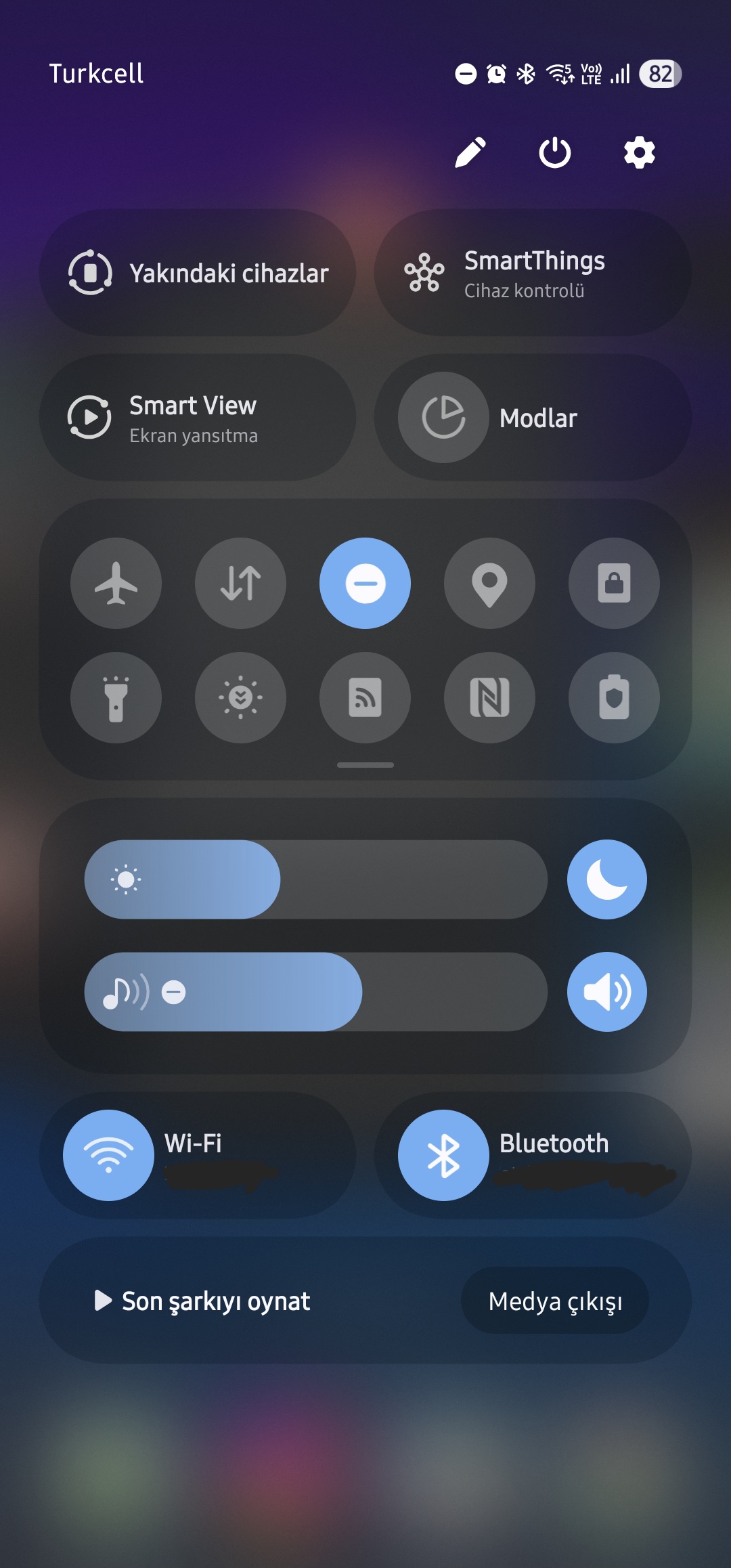Toggle the screen rotation lock tile
This screenshot has height=1568, width=731.
point(614,583)
